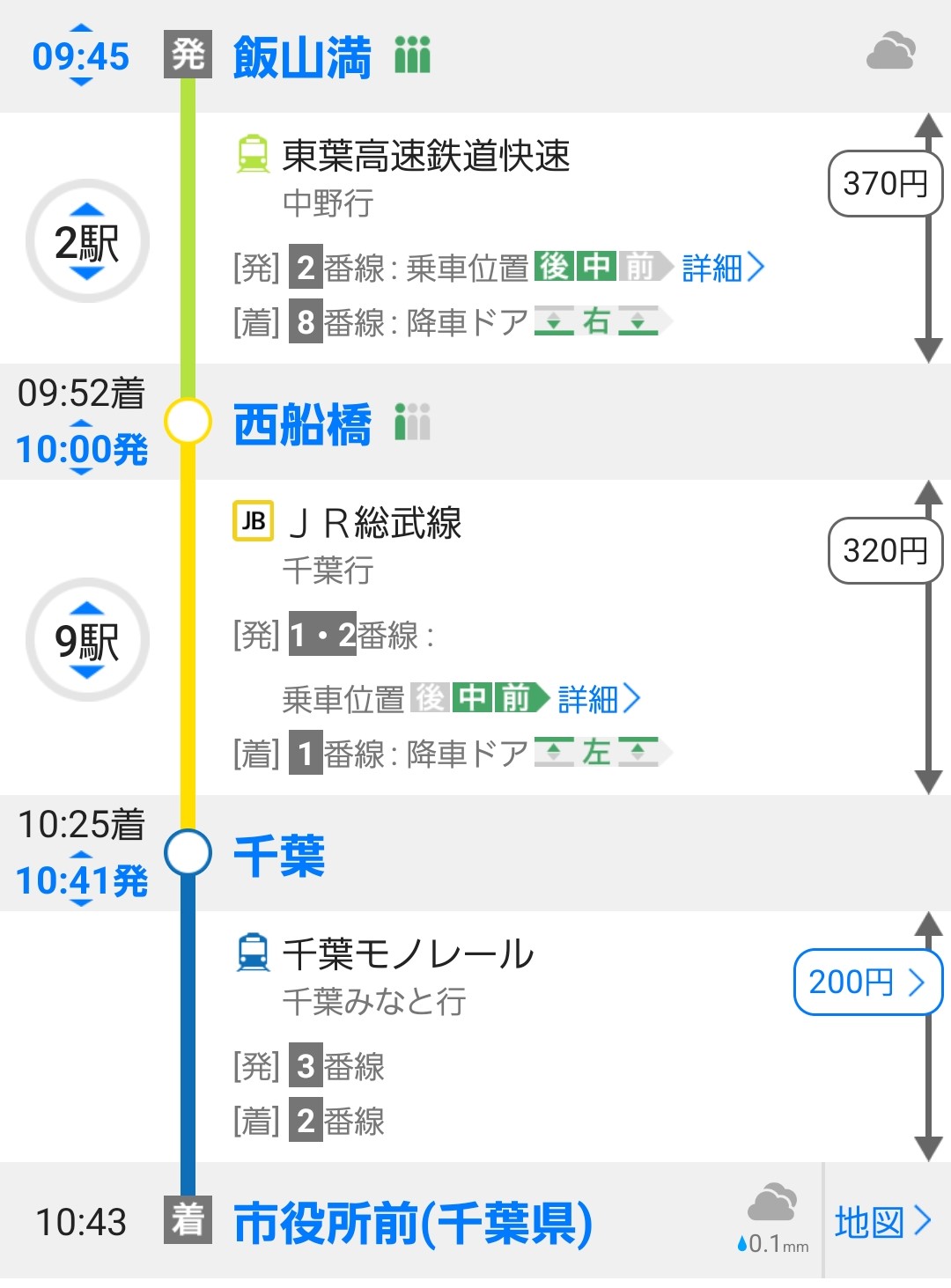The height and width of the screenshot is (1288, 951).
Task: Change the 10:00発 departure at 西船橋
Action: [x=82, y=449]
